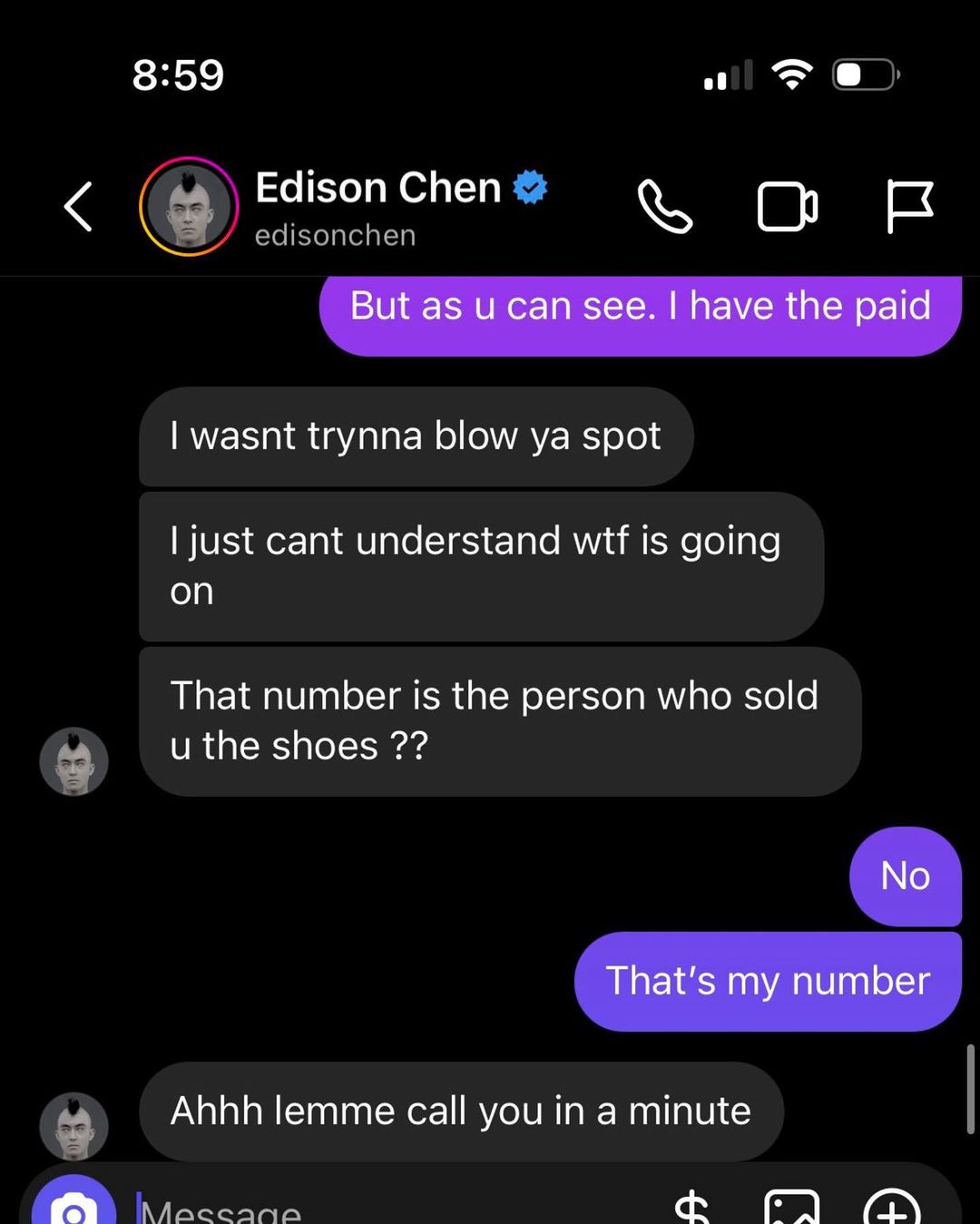The image size is (980, 1224).
Task: Start a video call with Edison Chen
Action: tap(787, 207)
